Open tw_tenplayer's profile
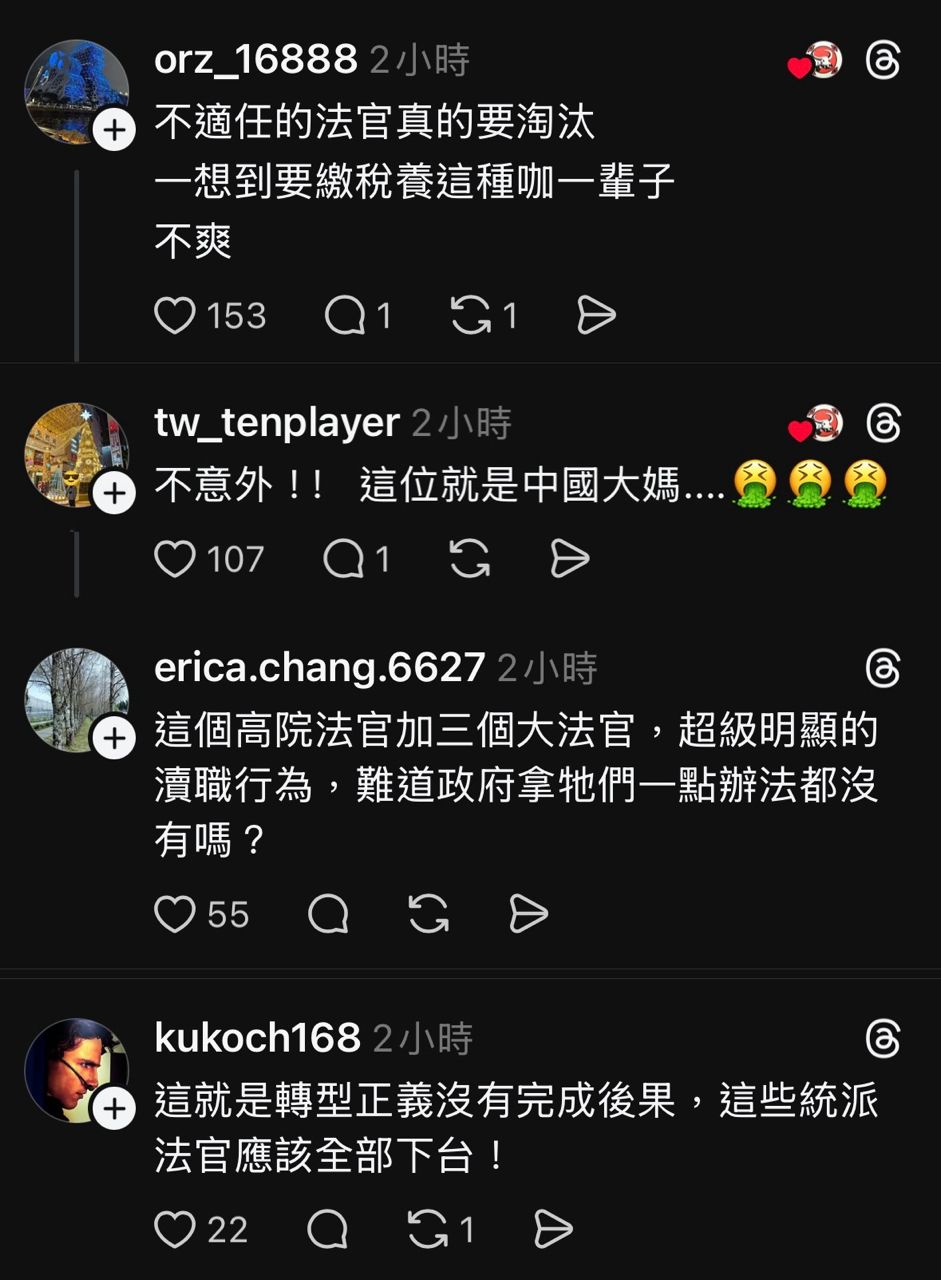Screen dimensions: 941x1280 pyautogui.click(x=276, y=423)
